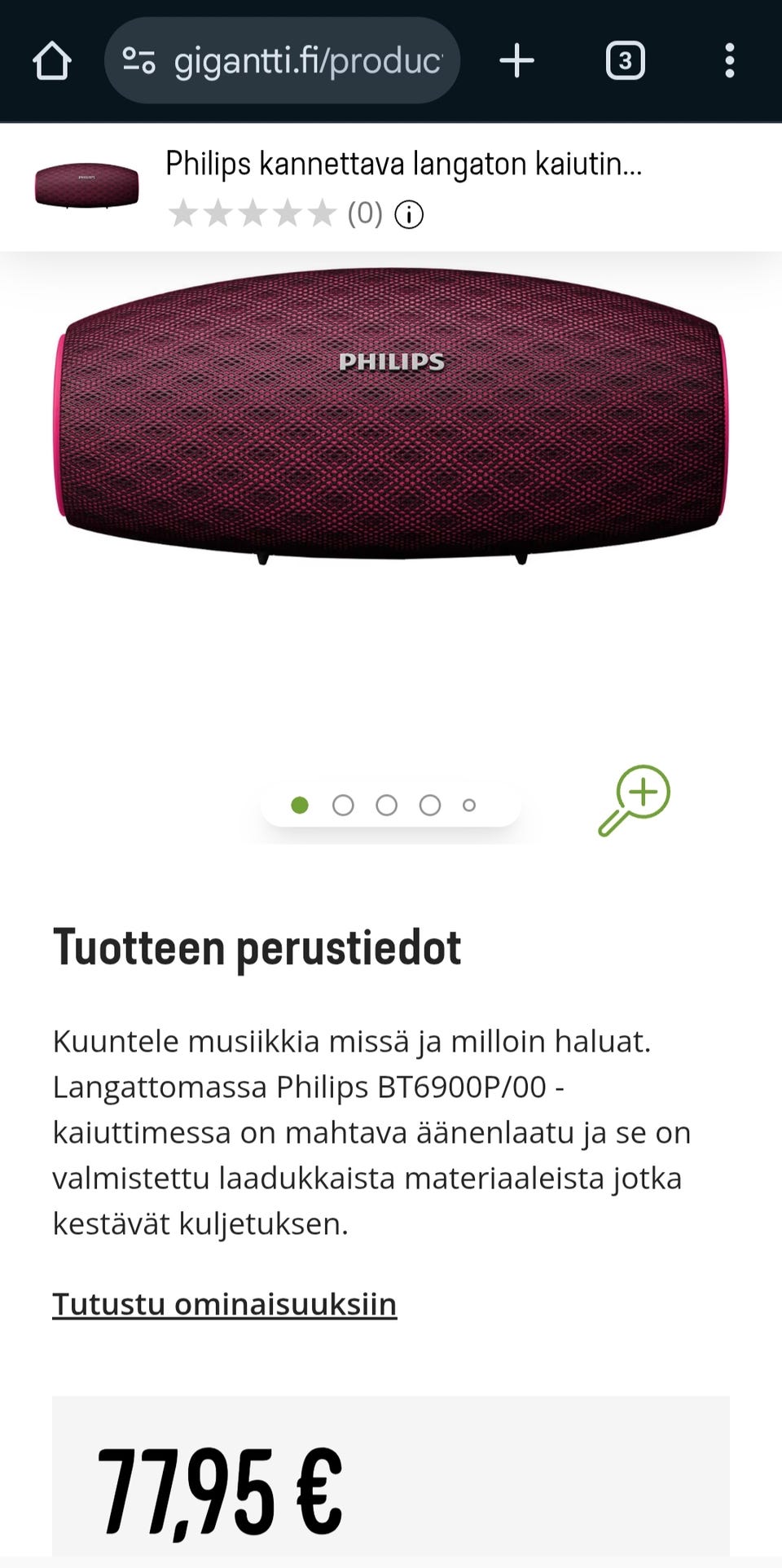Click the product title Philips kannettava langaton kaiutin
This screenshot has height=1568, width=782.
(x=402, y=163)
